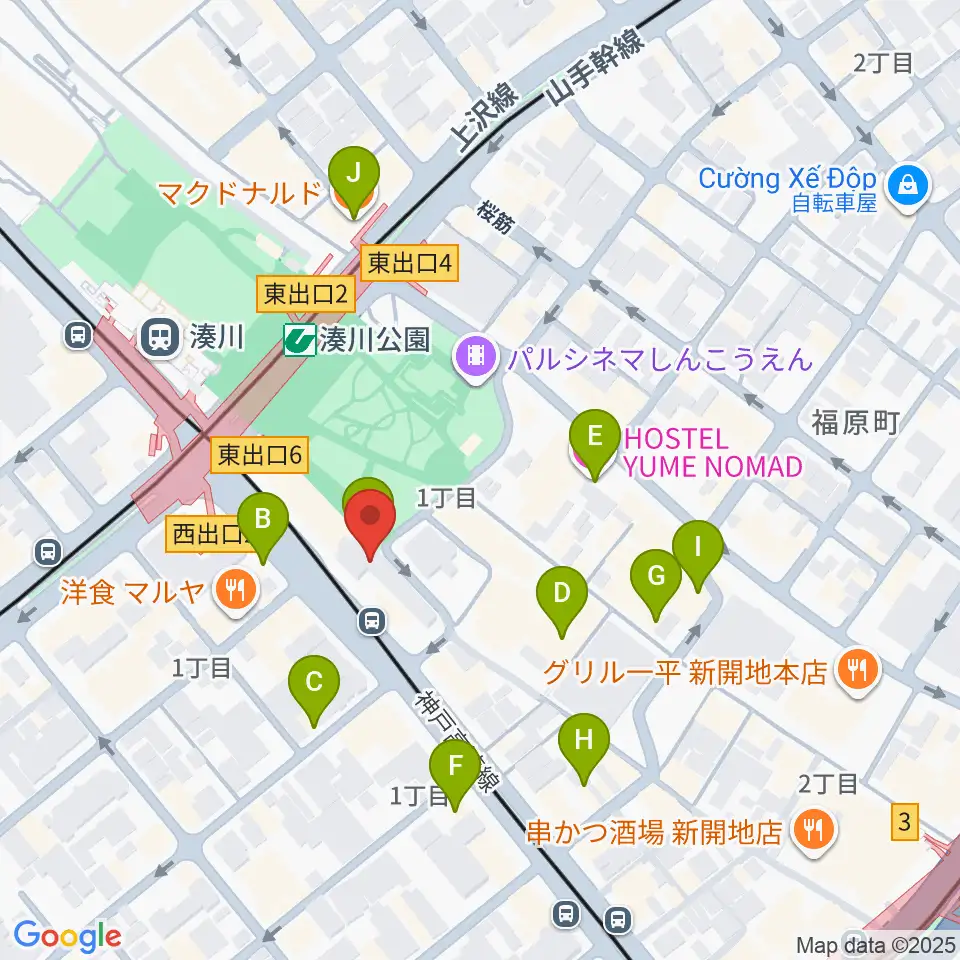Tap the green marker labeled F
Image resolution: width=960 pixels, height=960 pixels.
coord(455,769)
